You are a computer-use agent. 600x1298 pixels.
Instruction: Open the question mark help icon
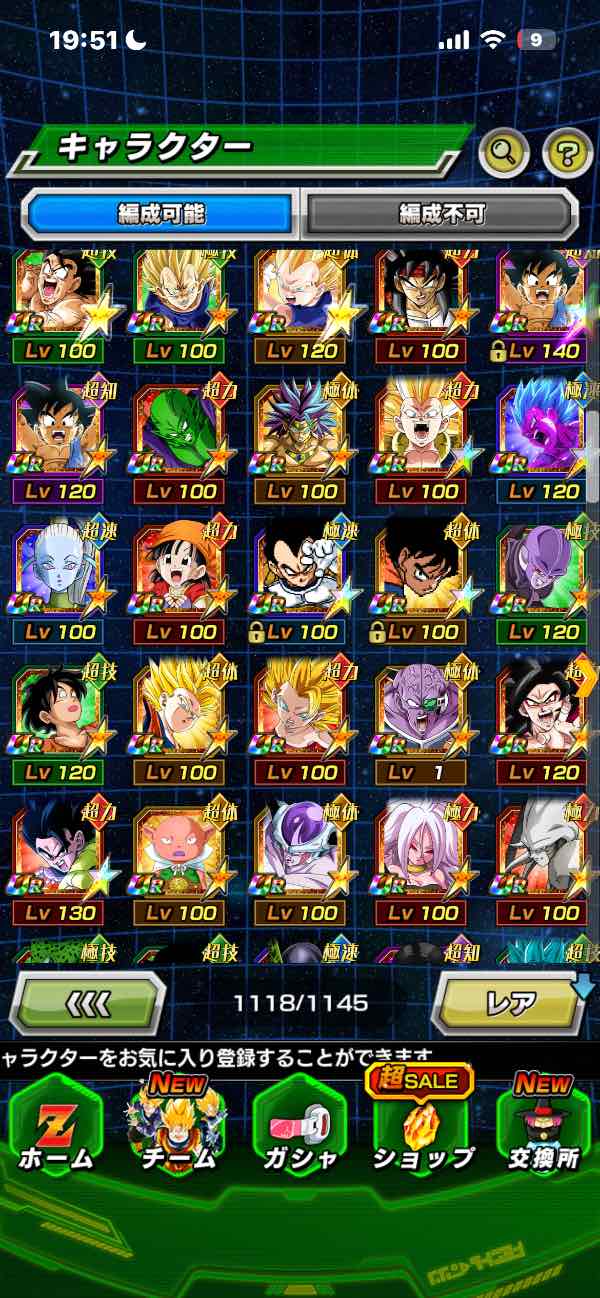pyautogui.click(x=567, y=153)
